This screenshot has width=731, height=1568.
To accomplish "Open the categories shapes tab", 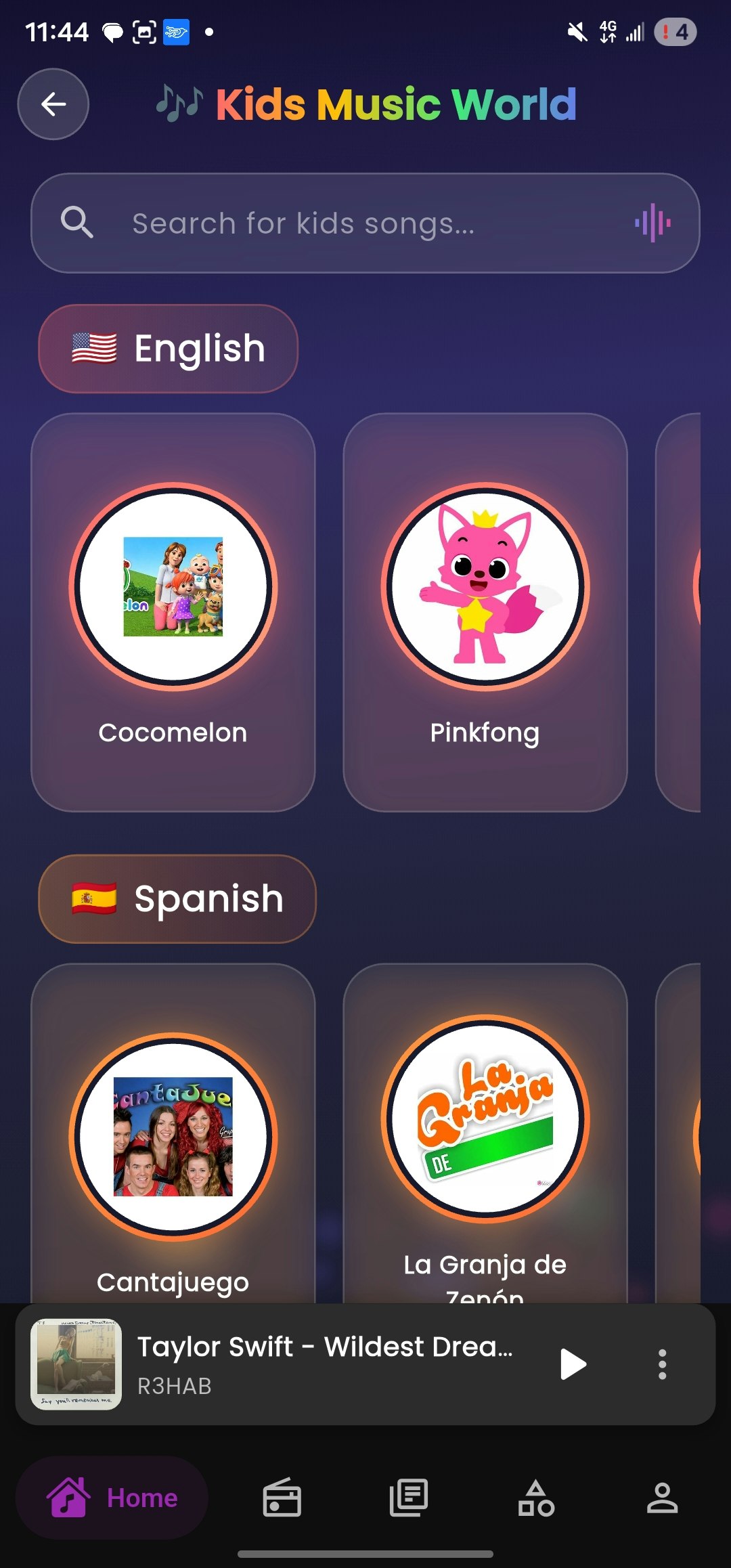I will pyautogui.click(x=536, y=1498).
